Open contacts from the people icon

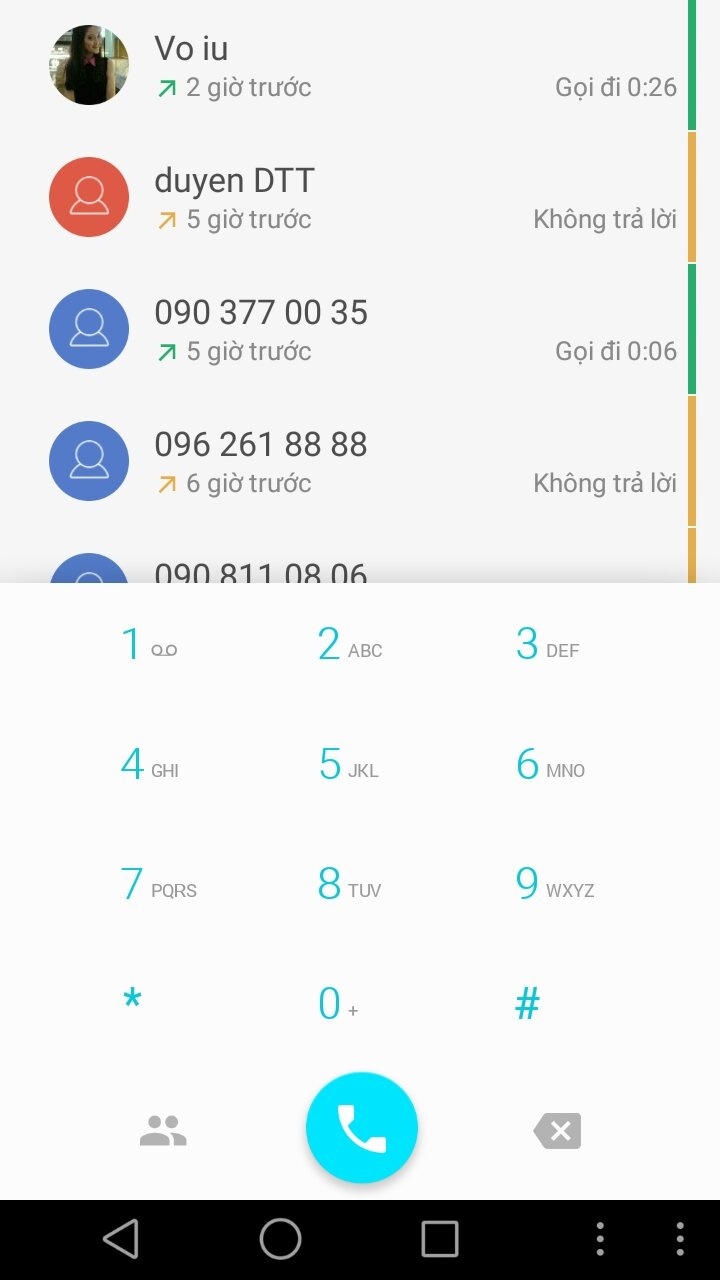point(163,1131)
